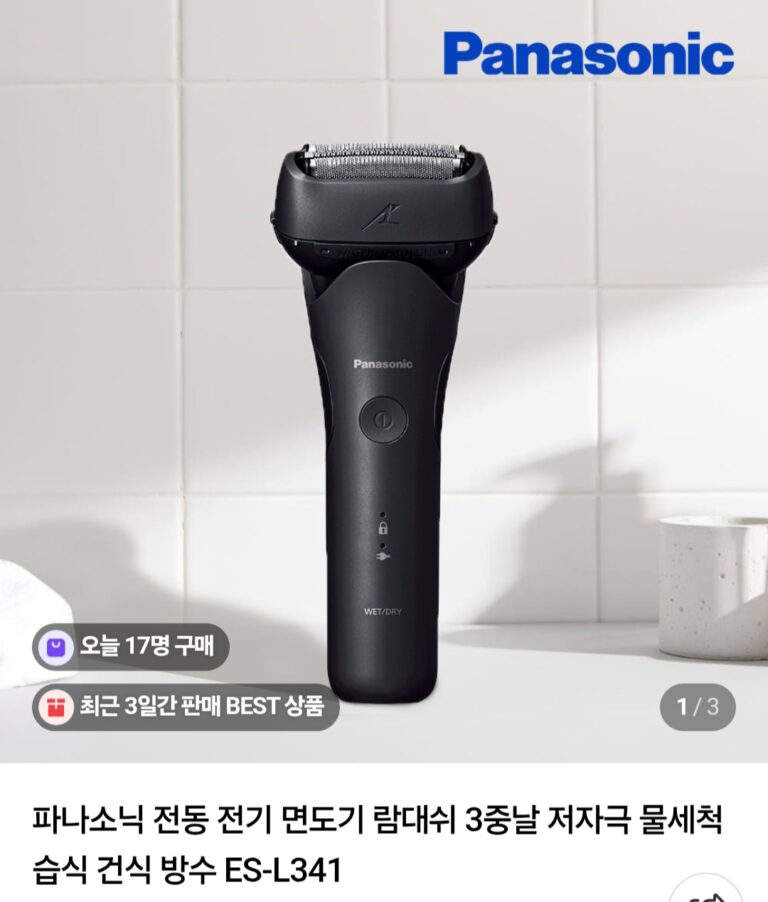768x902 pixels.
Task: Tap the 1/3 image page indicator
Action: pyautogui.click(x=698, y=707)
